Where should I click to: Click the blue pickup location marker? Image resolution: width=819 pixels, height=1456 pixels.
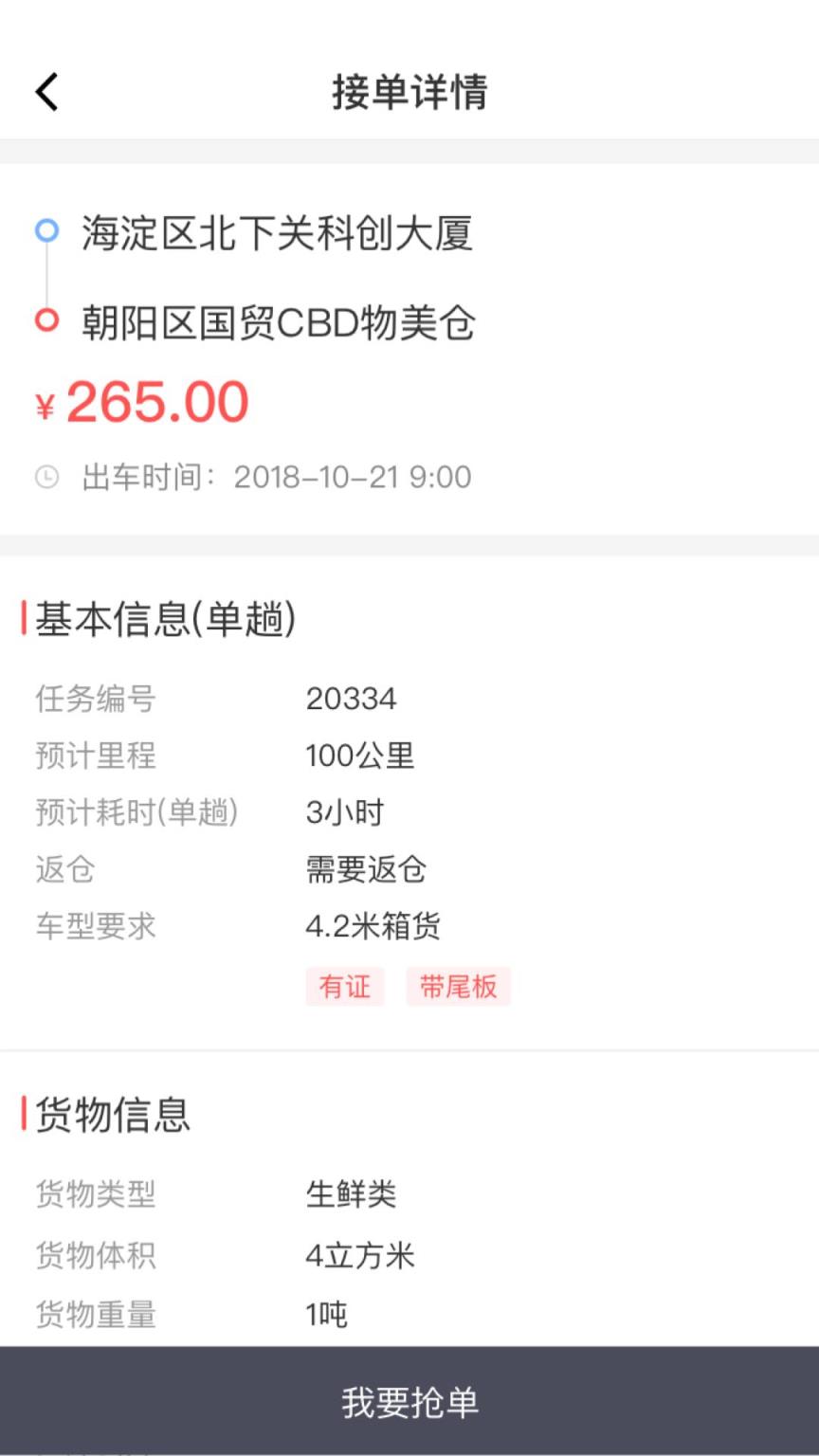(x=45, y=227)
